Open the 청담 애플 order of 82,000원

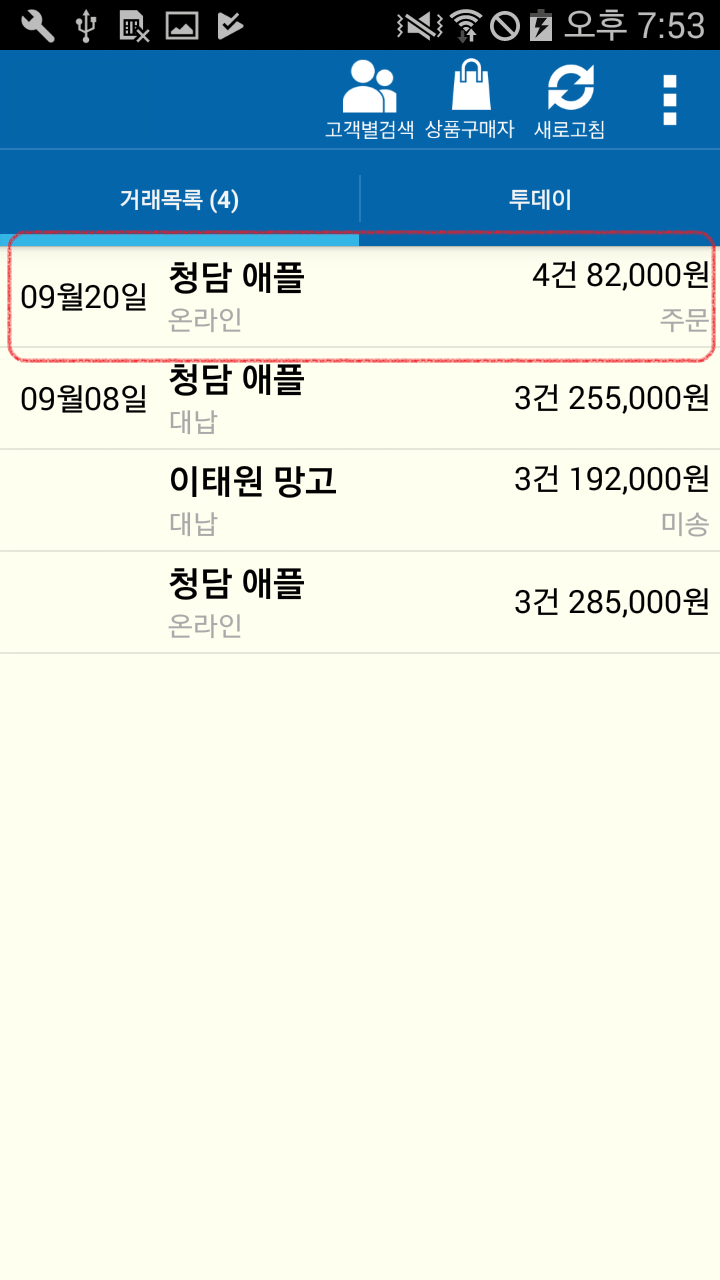360,296
